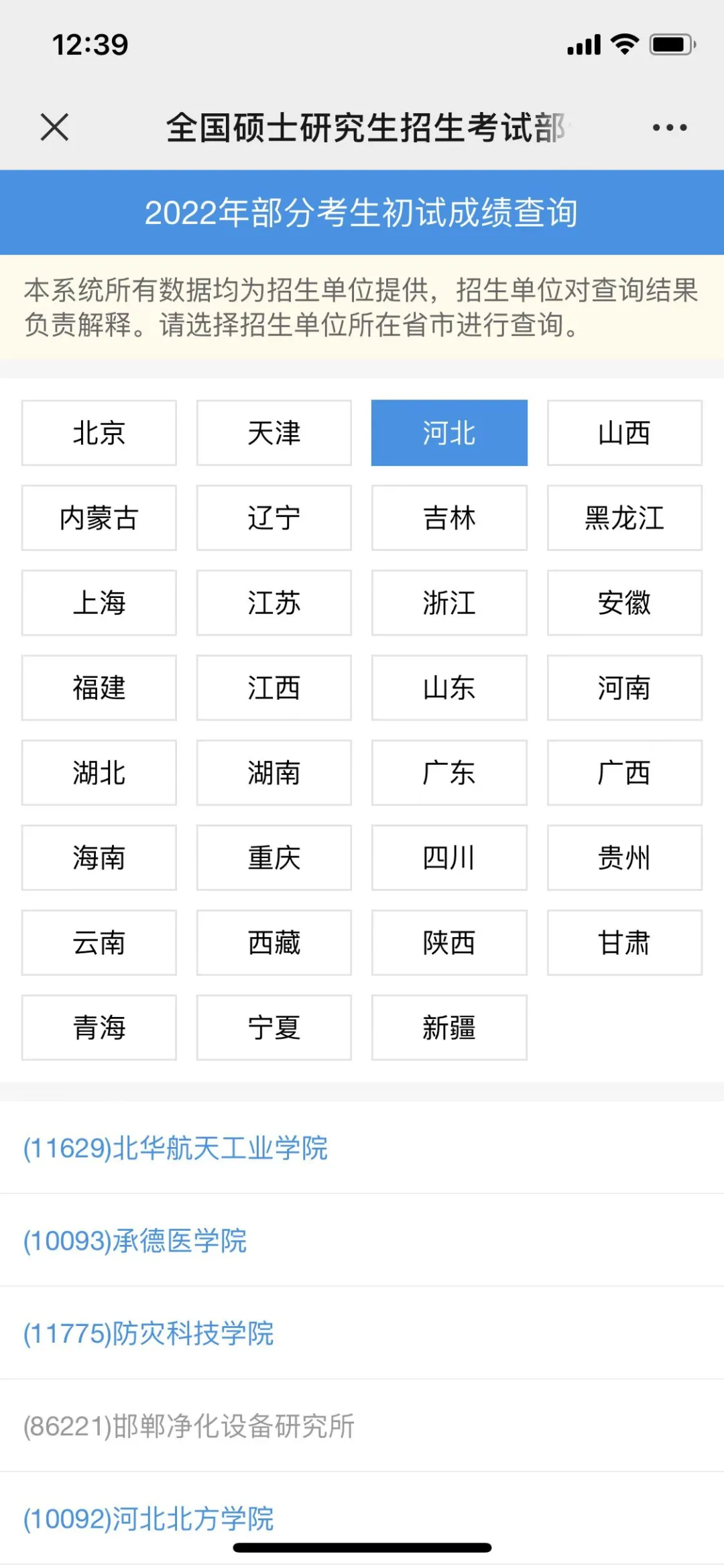The image size is (724, 1568).
Task: Tap the cellular signal bars icon
Action: point(583,44)
